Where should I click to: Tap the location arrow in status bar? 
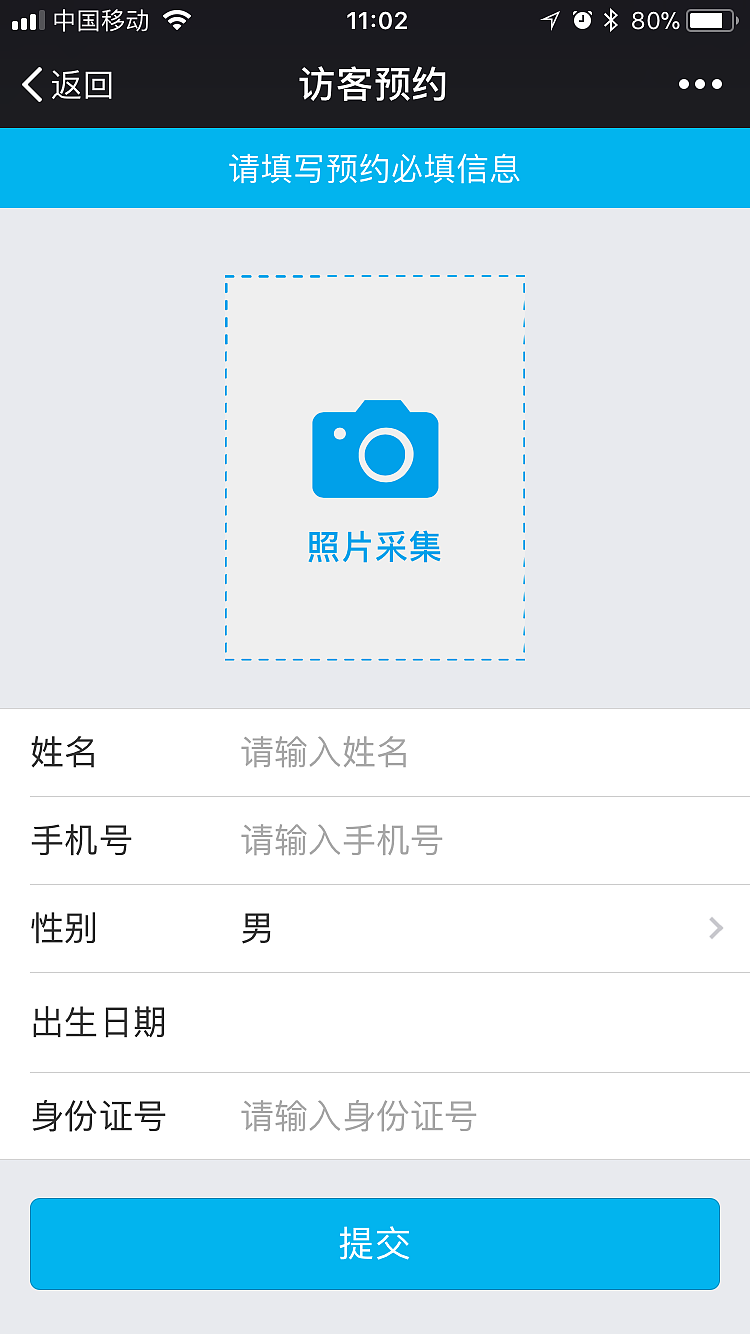coord(551,19)
